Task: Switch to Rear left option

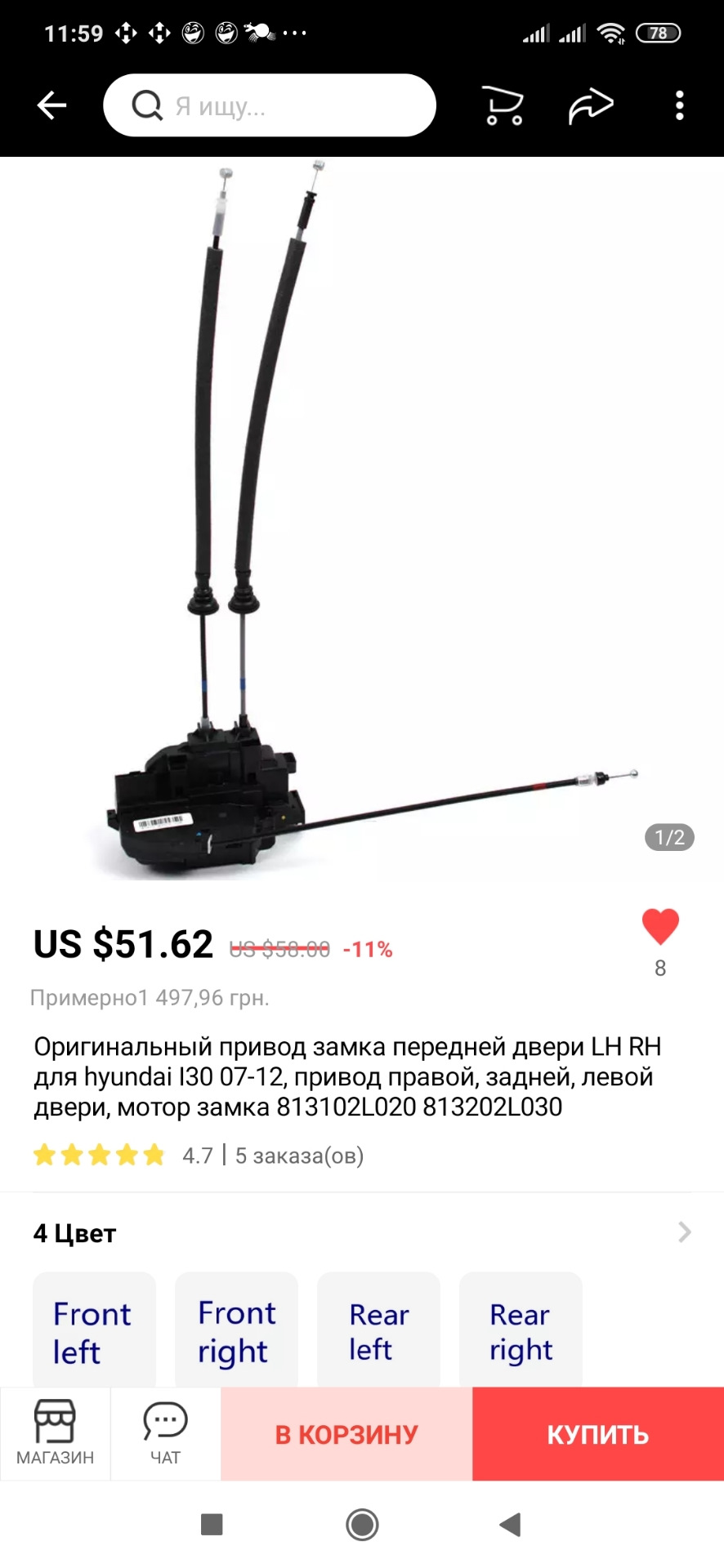Action: tap(378, 1330)
